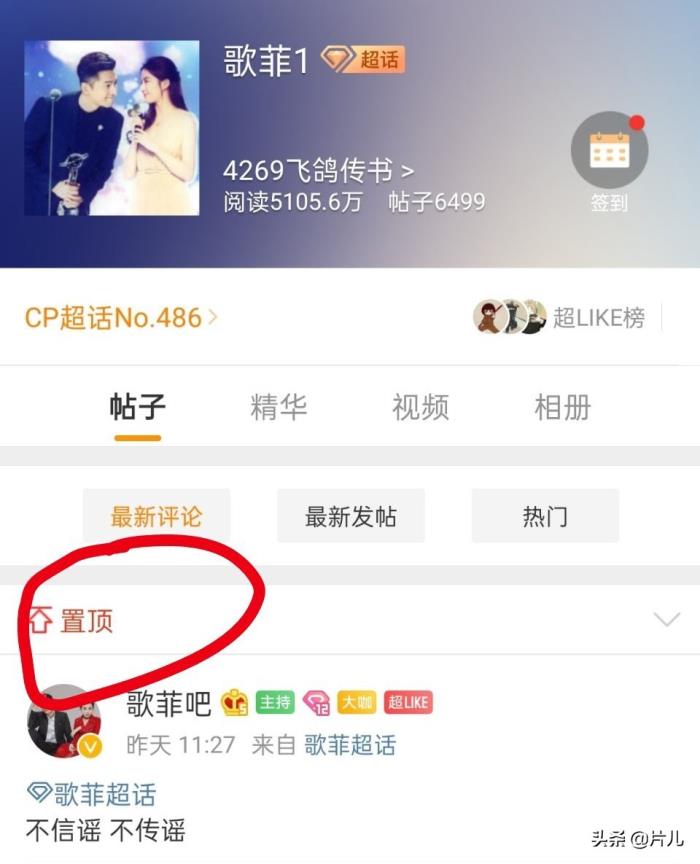The height and width of the screenshot is (864, 700).
Task: Sort posts by 最新评论
Action: 156,516
